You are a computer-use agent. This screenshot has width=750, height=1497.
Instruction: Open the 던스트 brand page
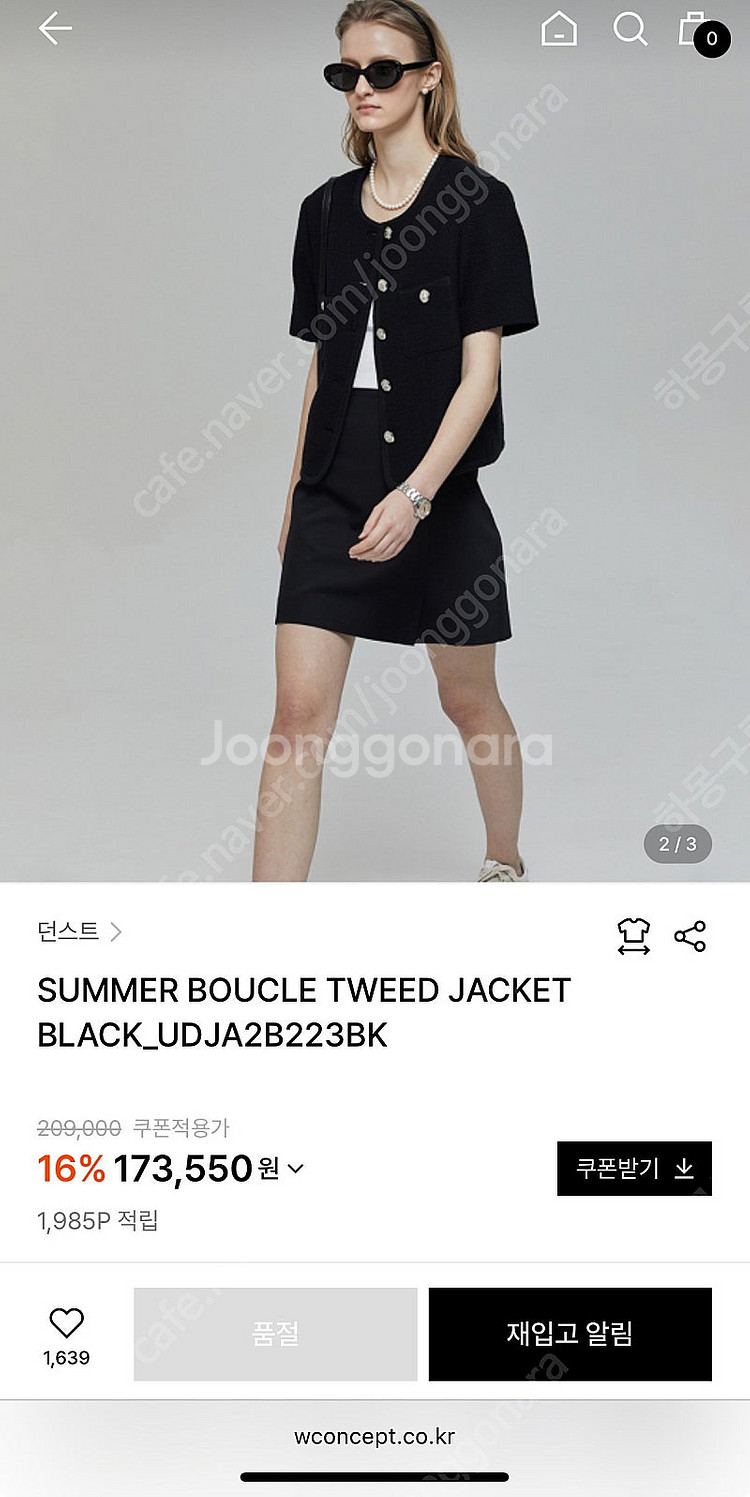79,932
